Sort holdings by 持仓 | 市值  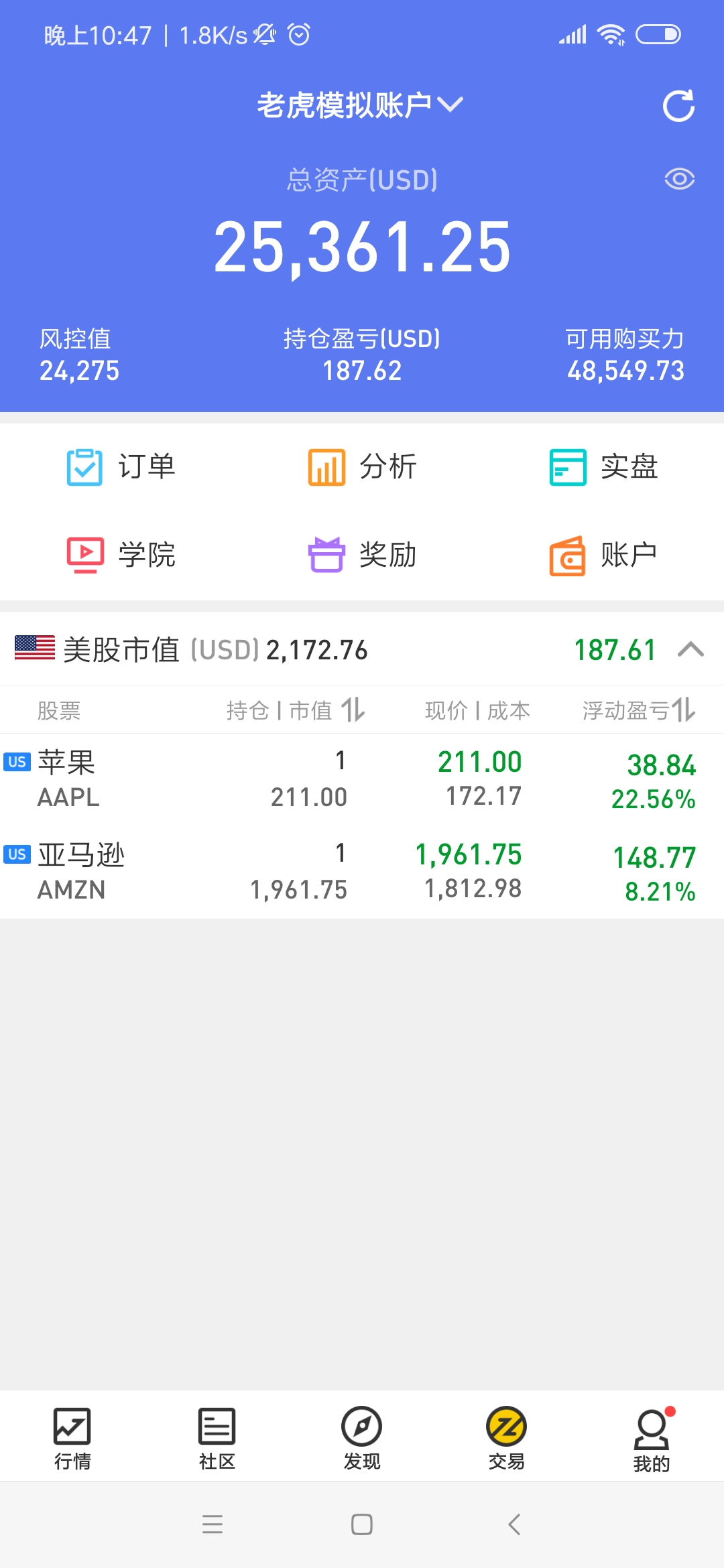click(x=296, y=710)
